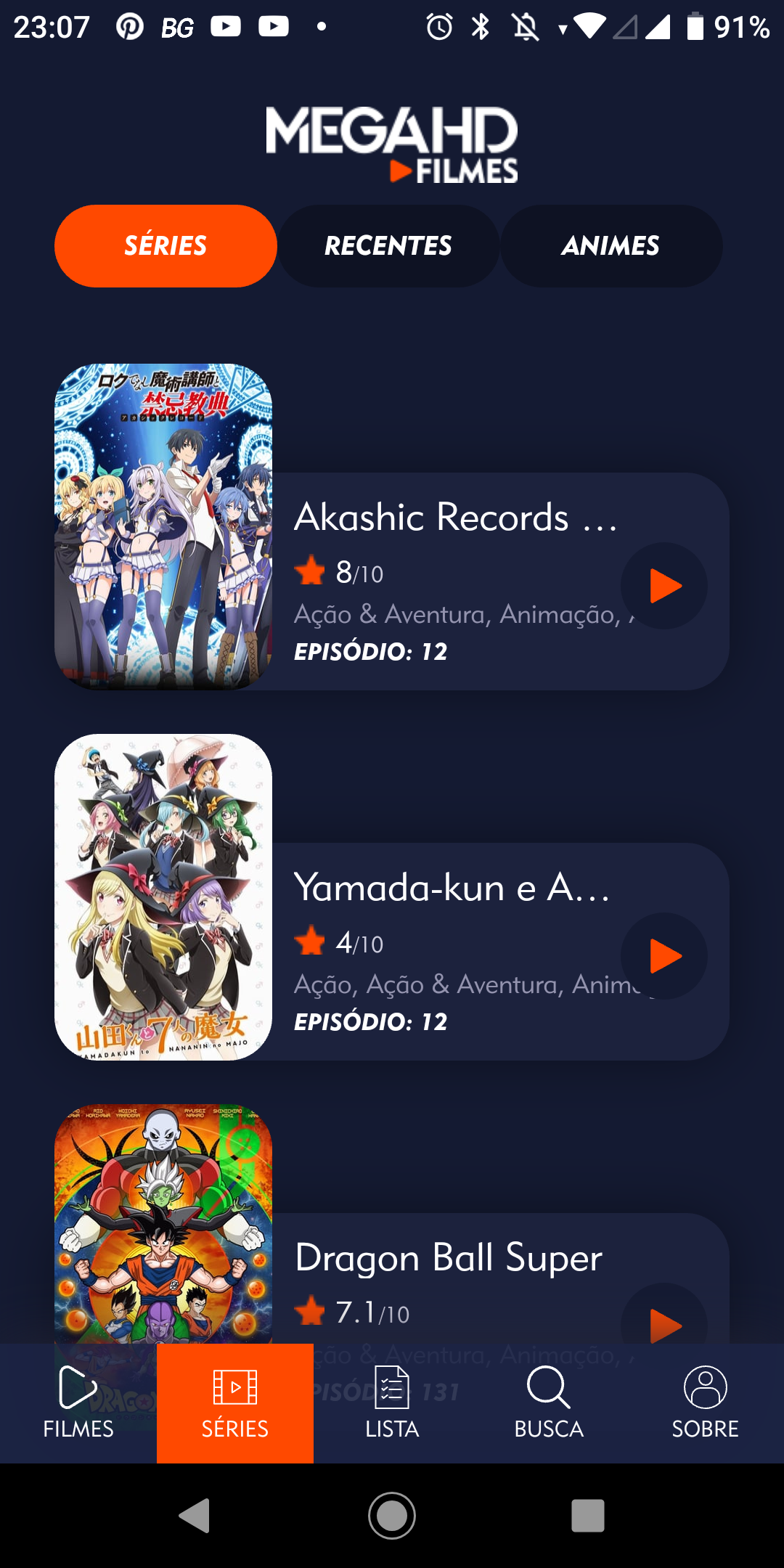Go to the system home screen
The height and width of the screenshot is (1568, 784).
click(392, 1516)
